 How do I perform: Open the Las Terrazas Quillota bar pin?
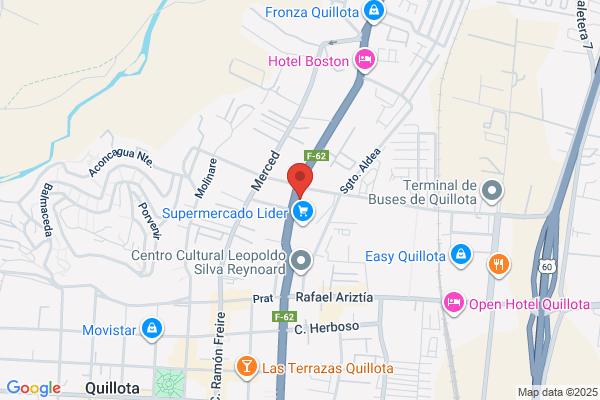(x=247, y=367)
